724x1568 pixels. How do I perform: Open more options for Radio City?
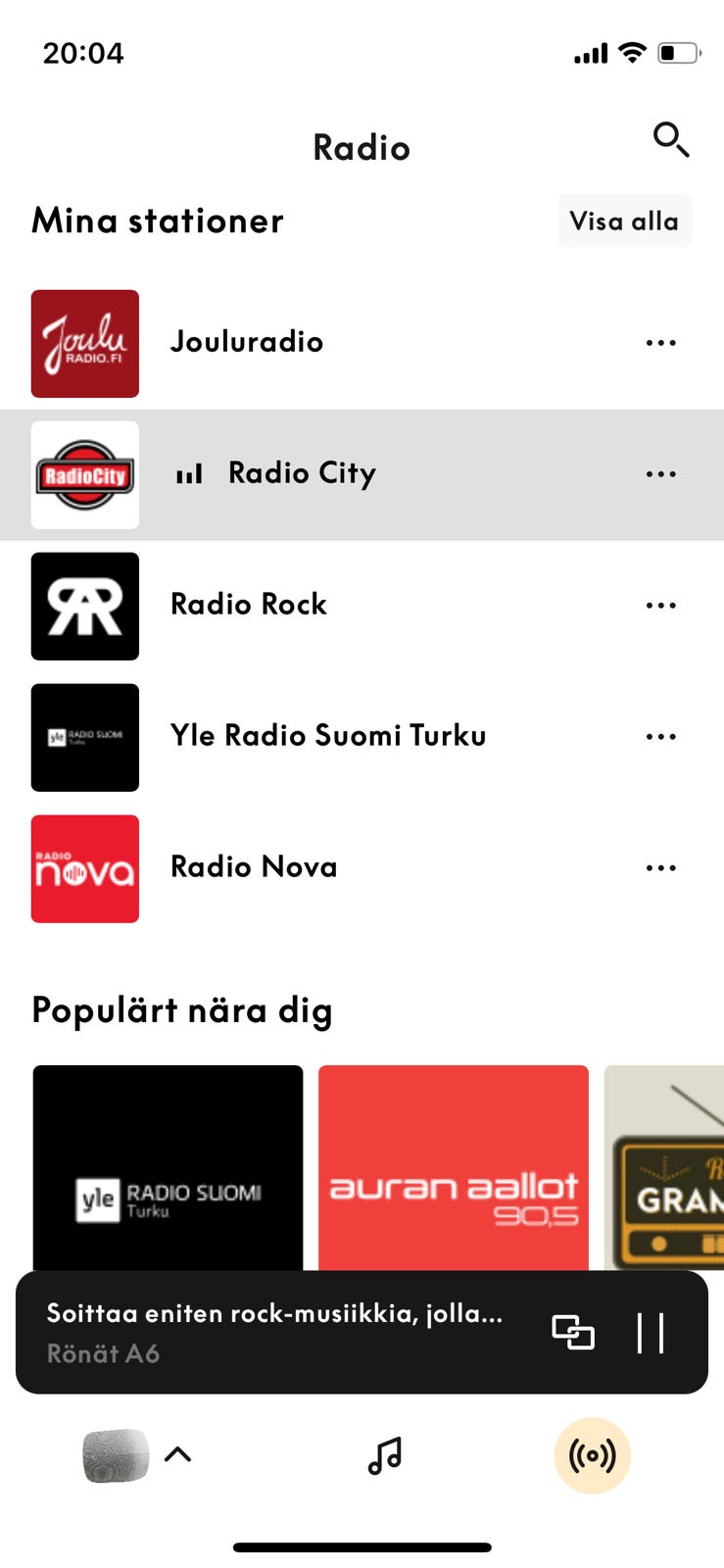coord(661,474)
